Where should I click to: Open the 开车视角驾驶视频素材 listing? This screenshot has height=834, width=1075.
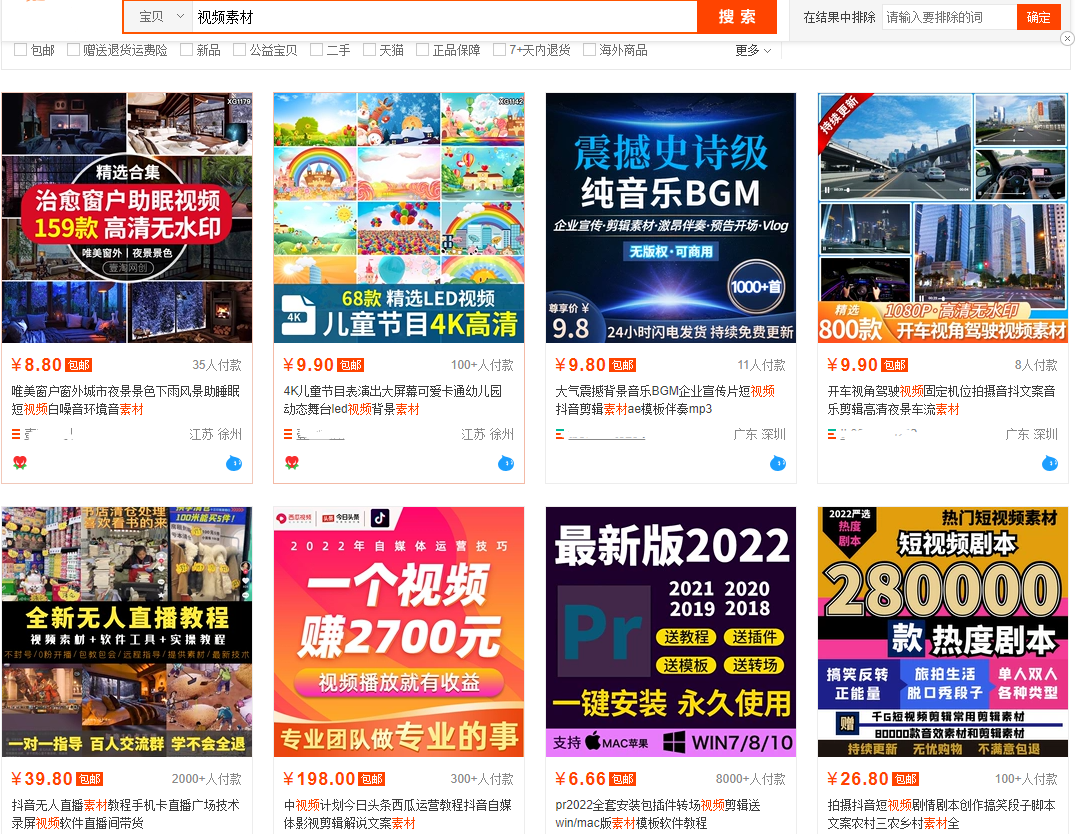(x=943, y=218)
